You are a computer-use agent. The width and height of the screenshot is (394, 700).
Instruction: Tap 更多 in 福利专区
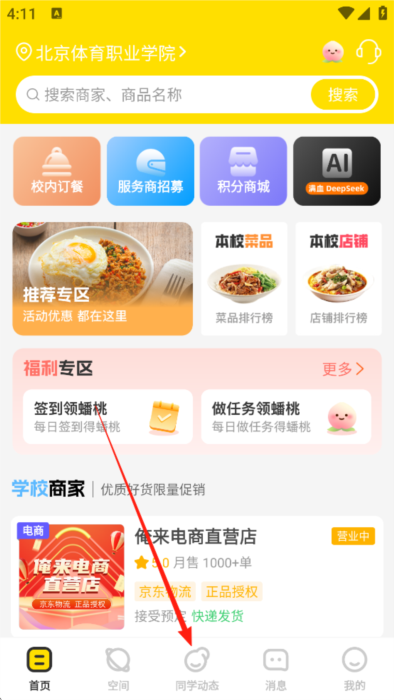click(x=343, y=369)
